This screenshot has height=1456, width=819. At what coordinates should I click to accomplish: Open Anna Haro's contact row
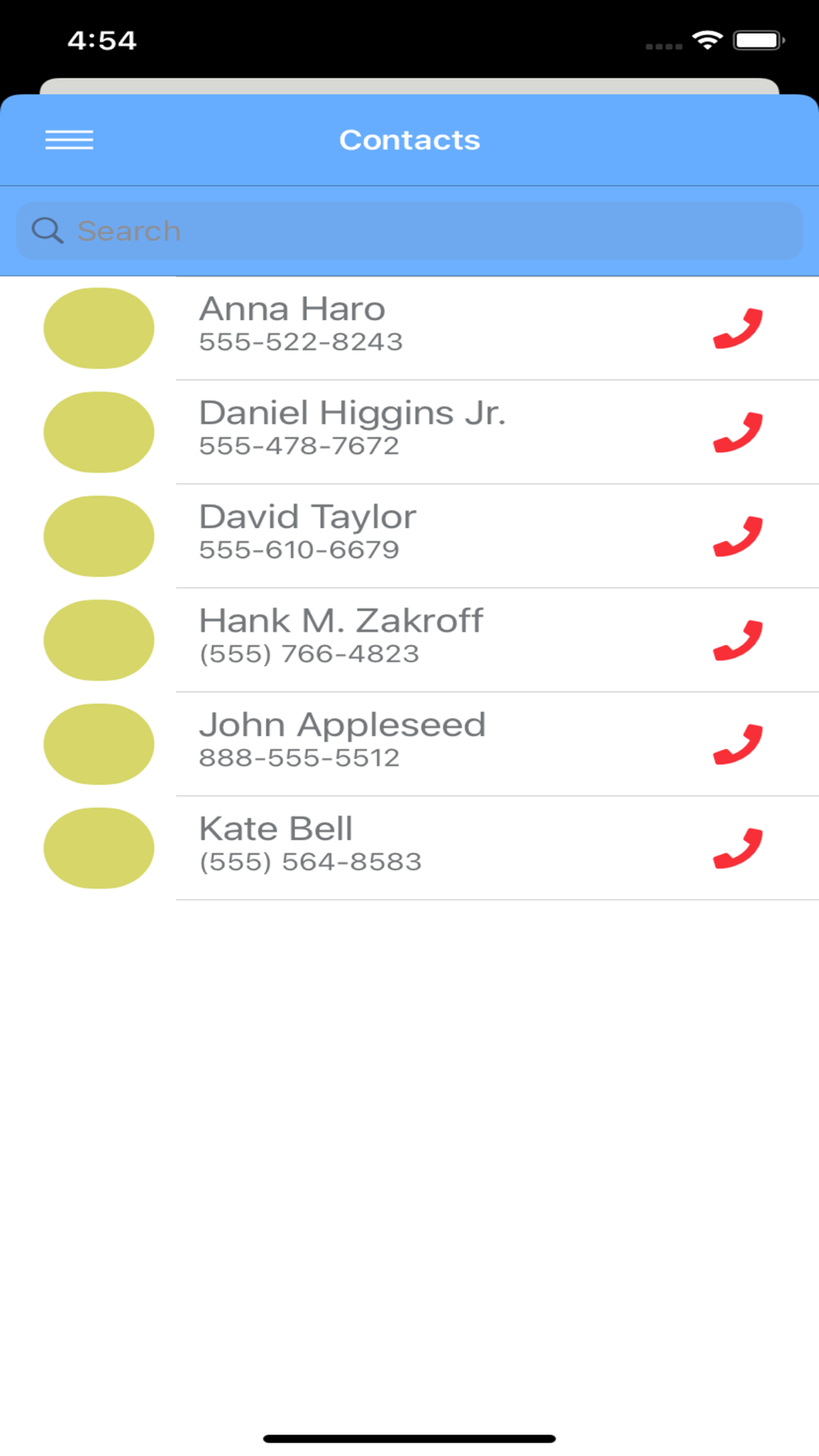409,328
